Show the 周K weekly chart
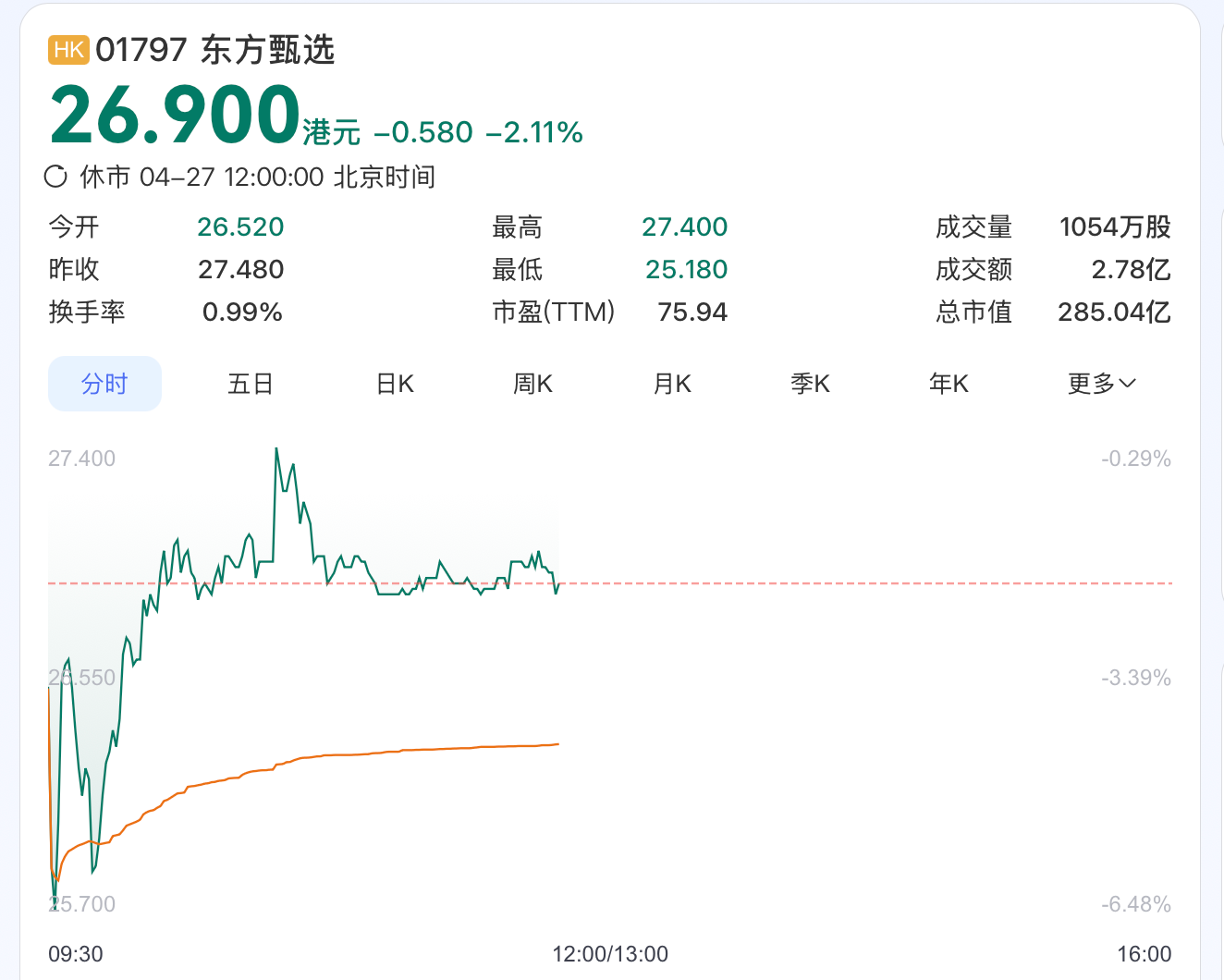 [532, 384]
